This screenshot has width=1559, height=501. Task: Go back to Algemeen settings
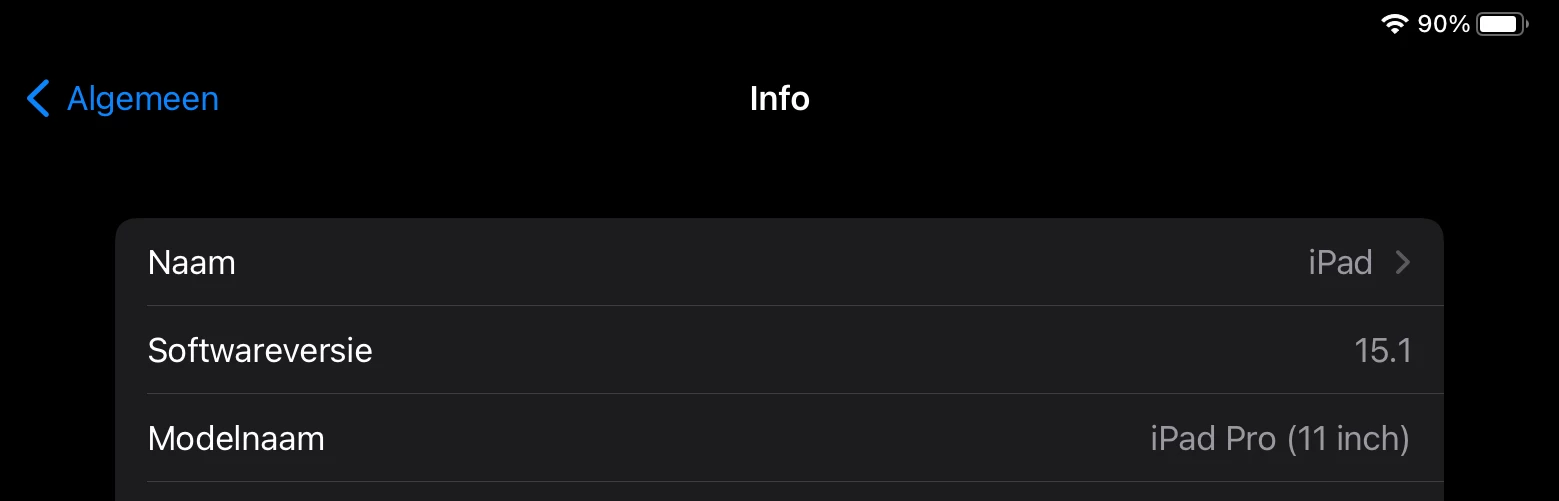point(122,99)
